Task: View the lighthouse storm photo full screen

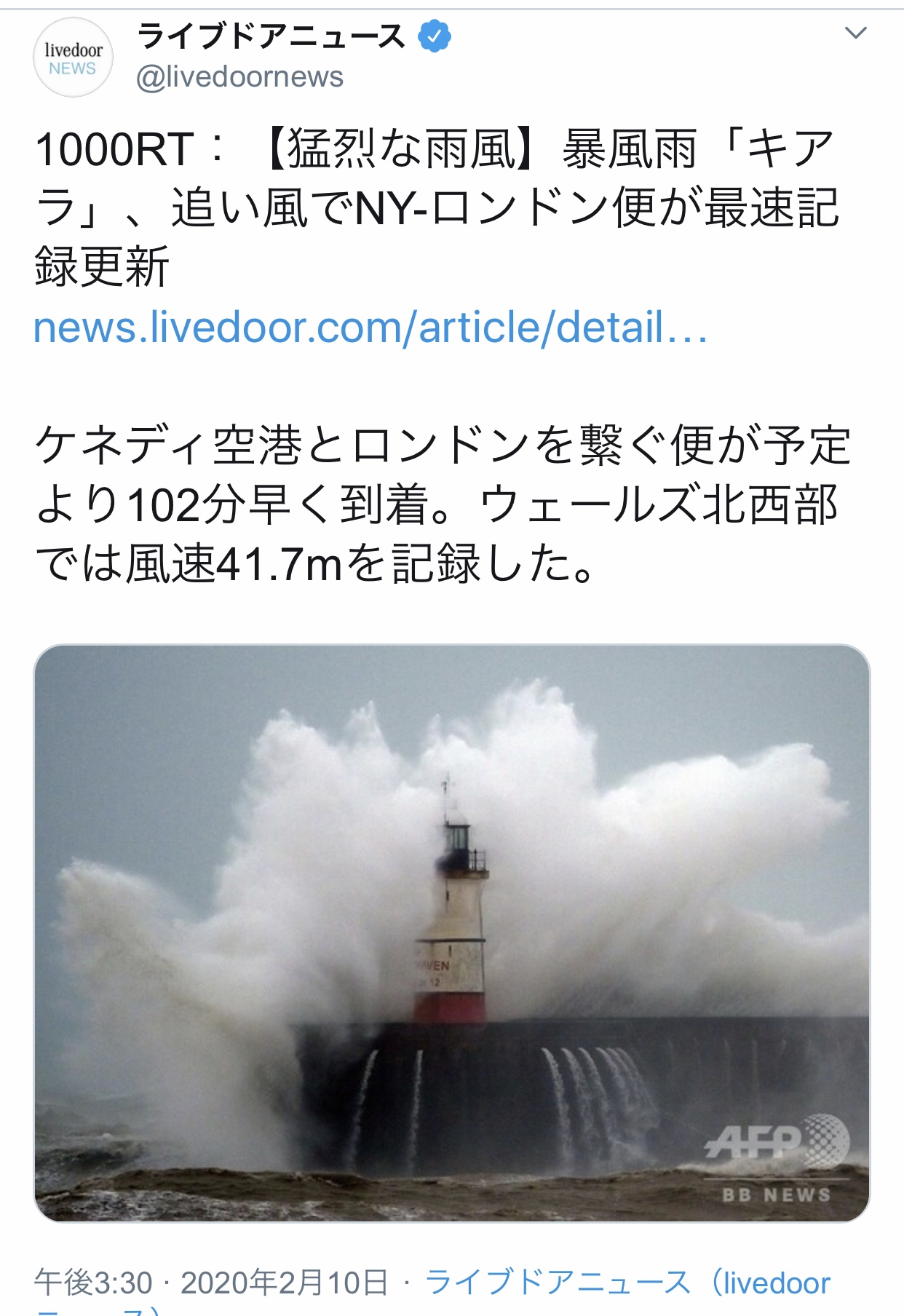Action: 452,933
